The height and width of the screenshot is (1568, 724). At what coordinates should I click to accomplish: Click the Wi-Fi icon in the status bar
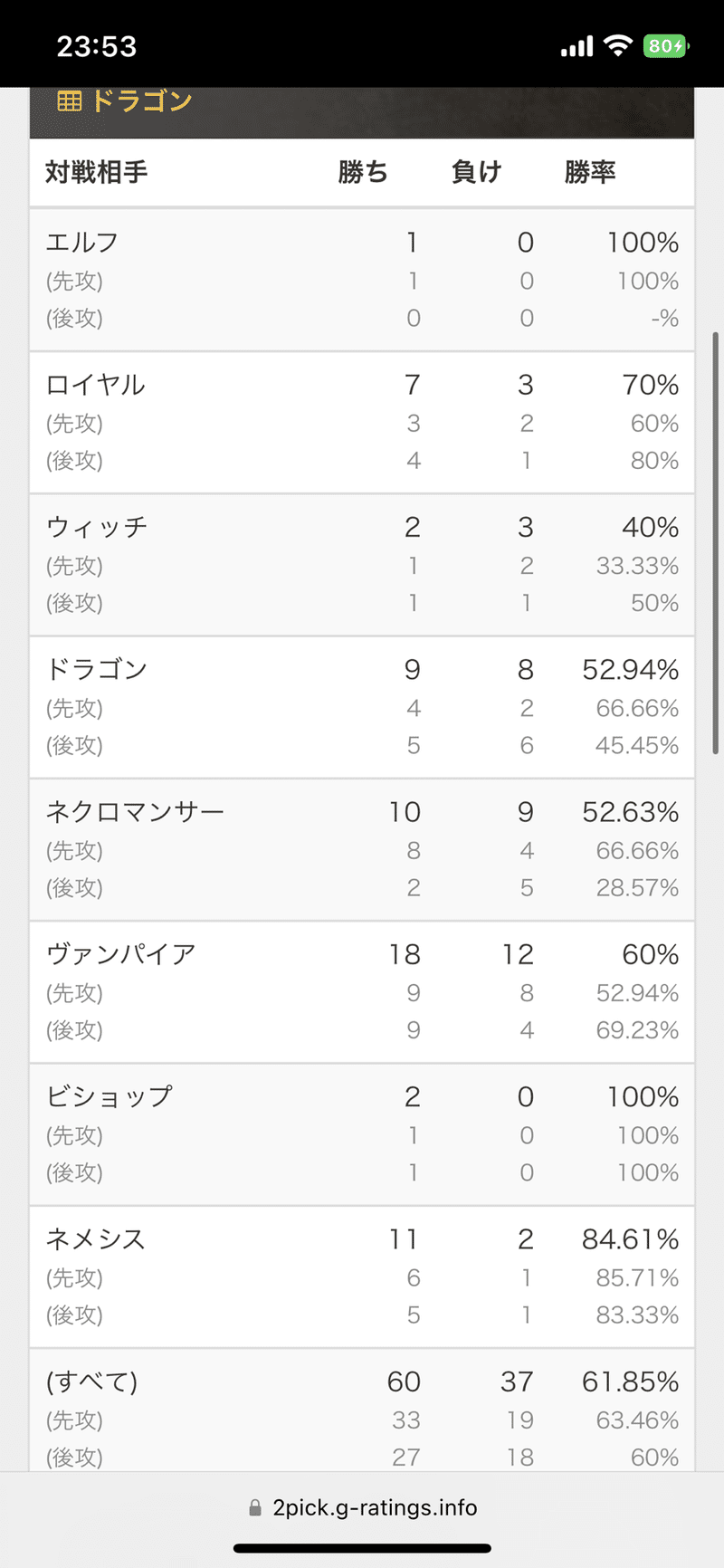[x=620, y=45]
